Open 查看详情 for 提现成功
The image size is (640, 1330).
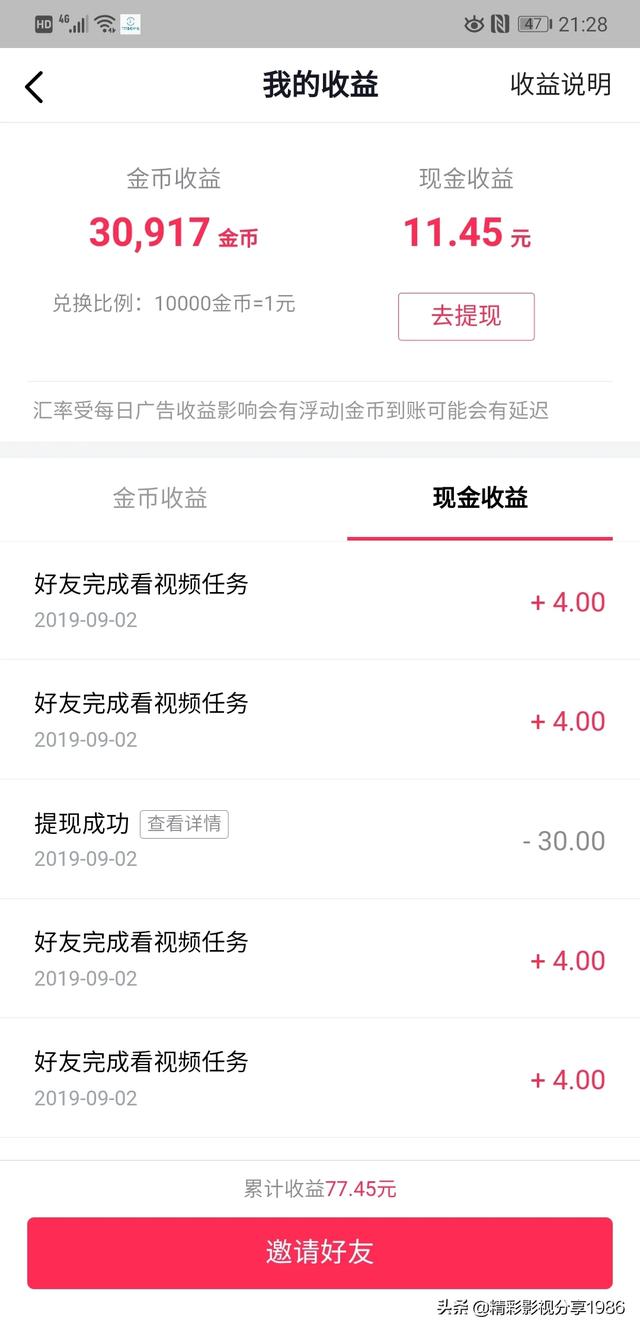(x=184, y=824)
